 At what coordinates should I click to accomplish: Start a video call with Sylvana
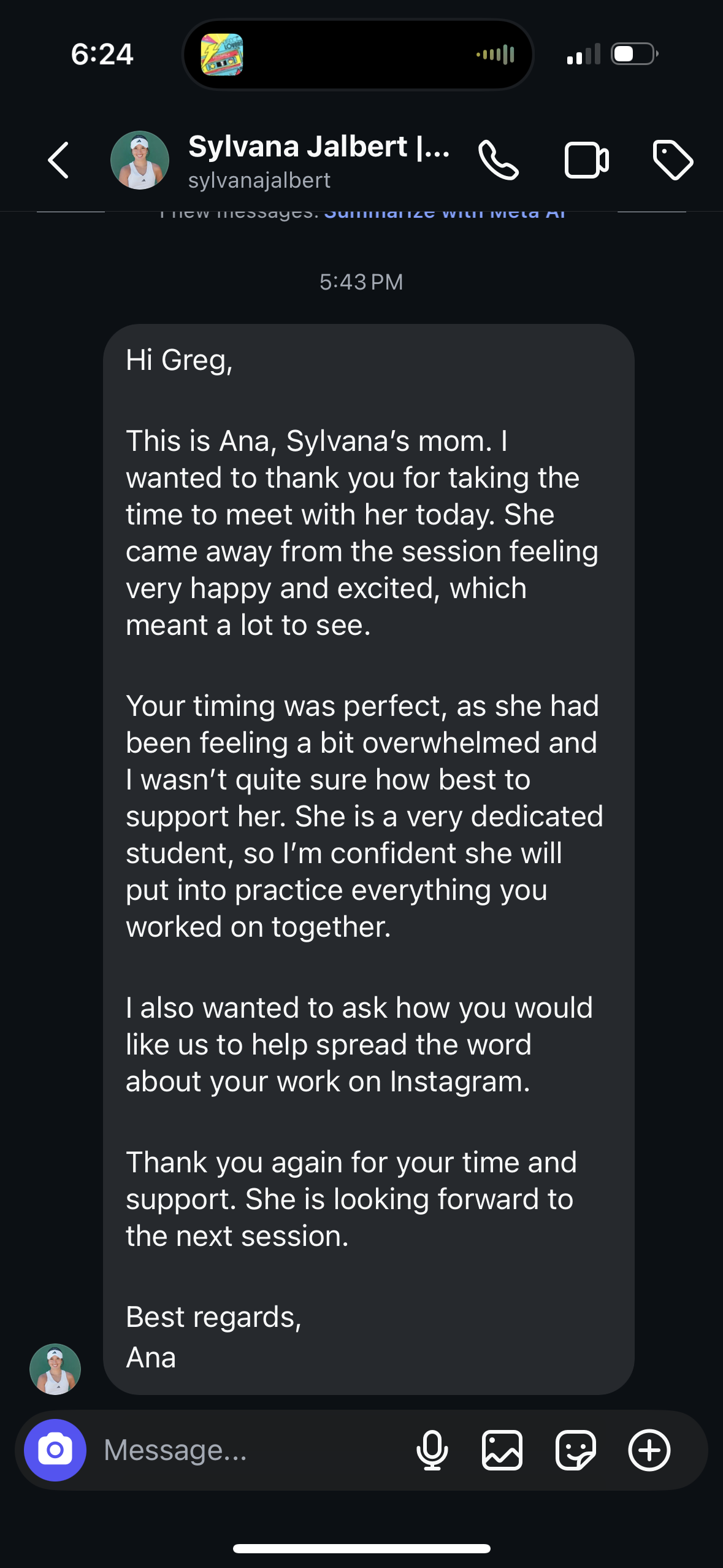point(586,161)
